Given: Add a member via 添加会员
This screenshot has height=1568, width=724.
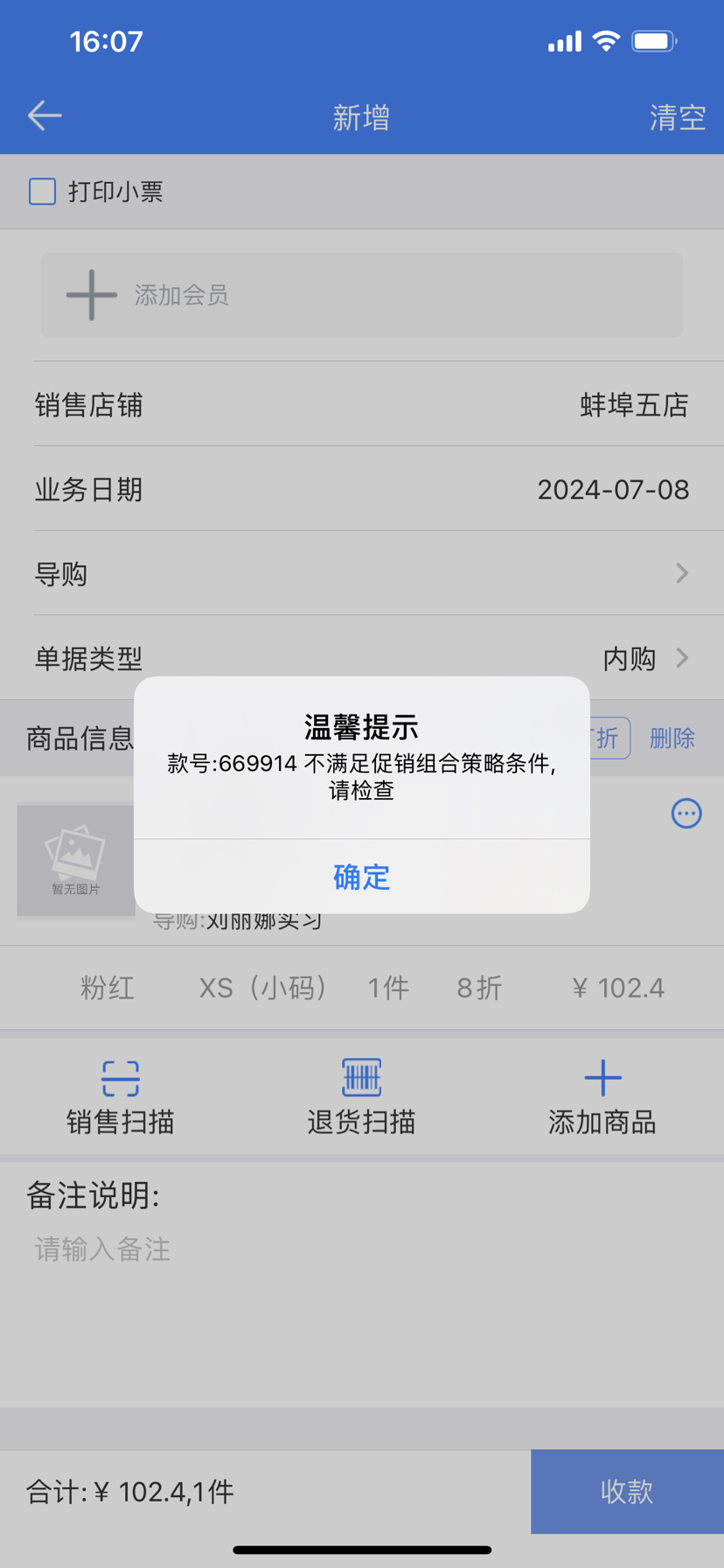Looking at the screenshot, I should coord(361,295).
